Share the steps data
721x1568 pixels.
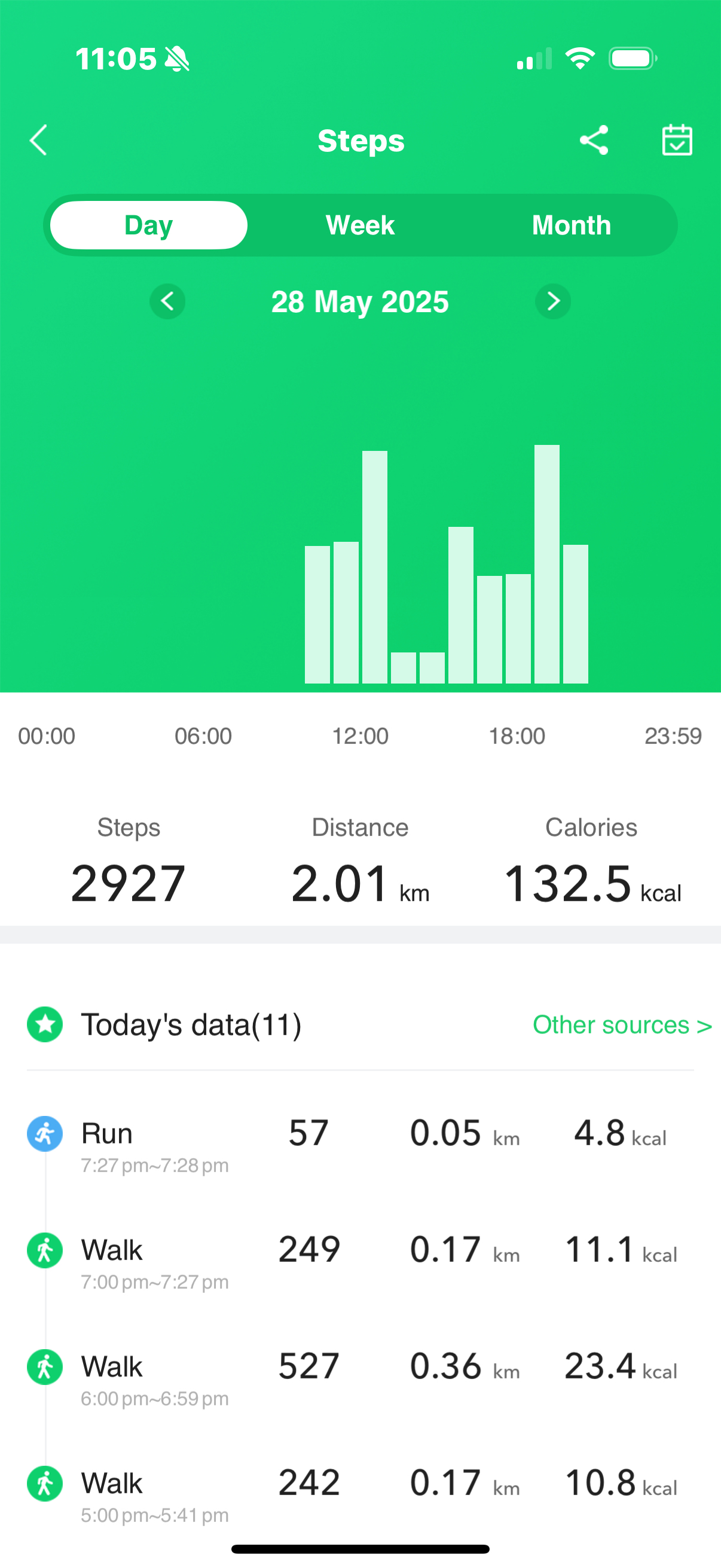coord(593,141)
